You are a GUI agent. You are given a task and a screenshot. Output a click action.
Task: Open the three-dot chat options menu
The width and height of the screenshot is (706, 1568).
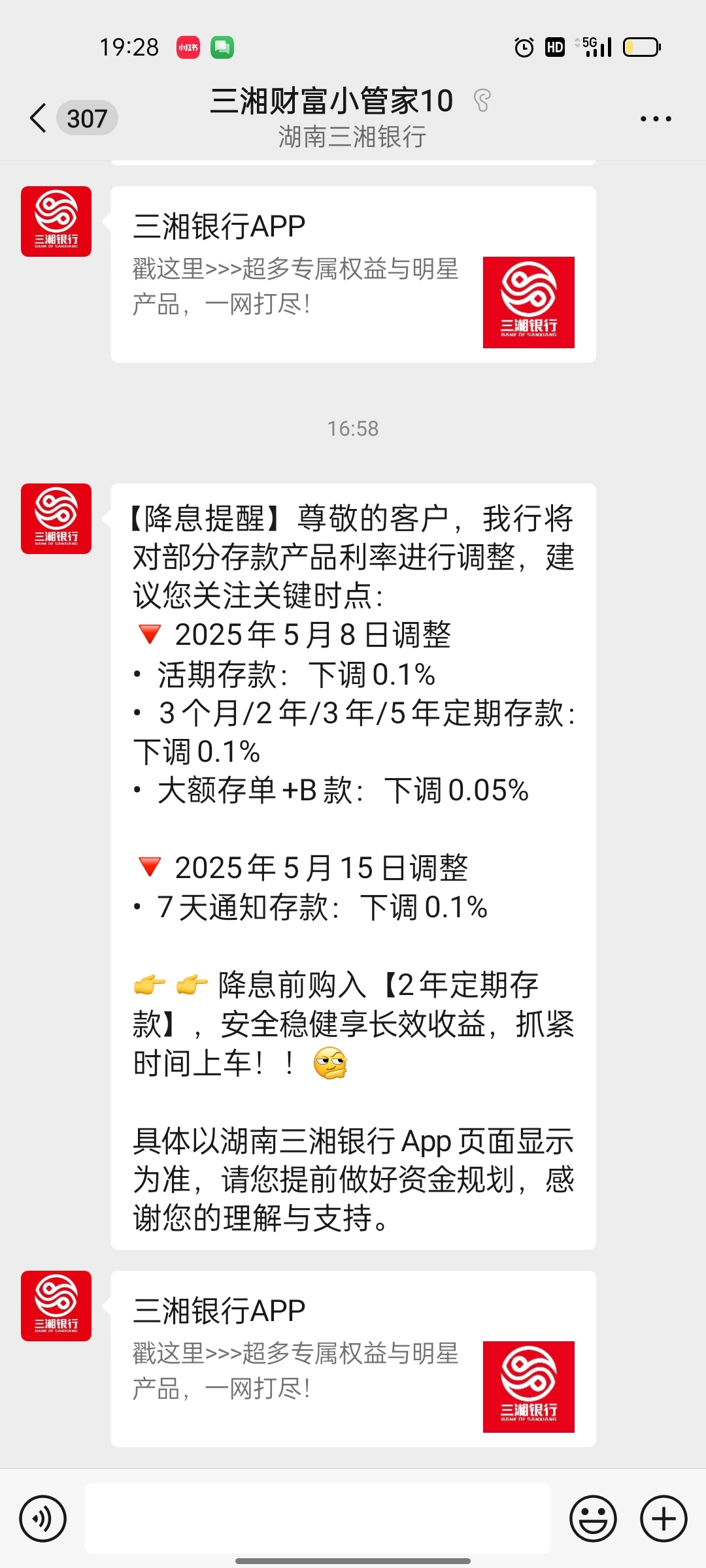coord(656,119)
